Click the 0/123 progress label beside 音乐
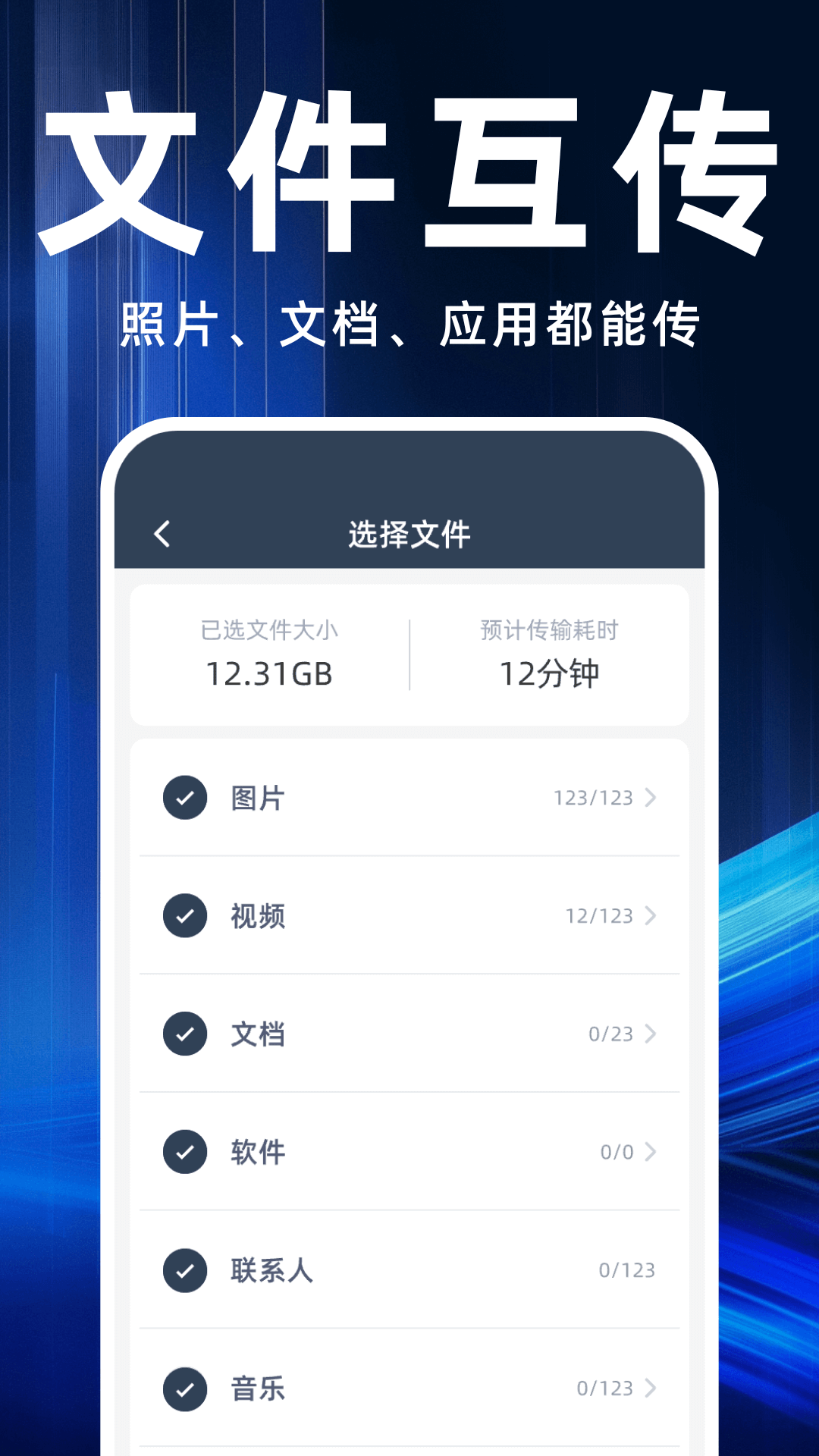 606,1389
